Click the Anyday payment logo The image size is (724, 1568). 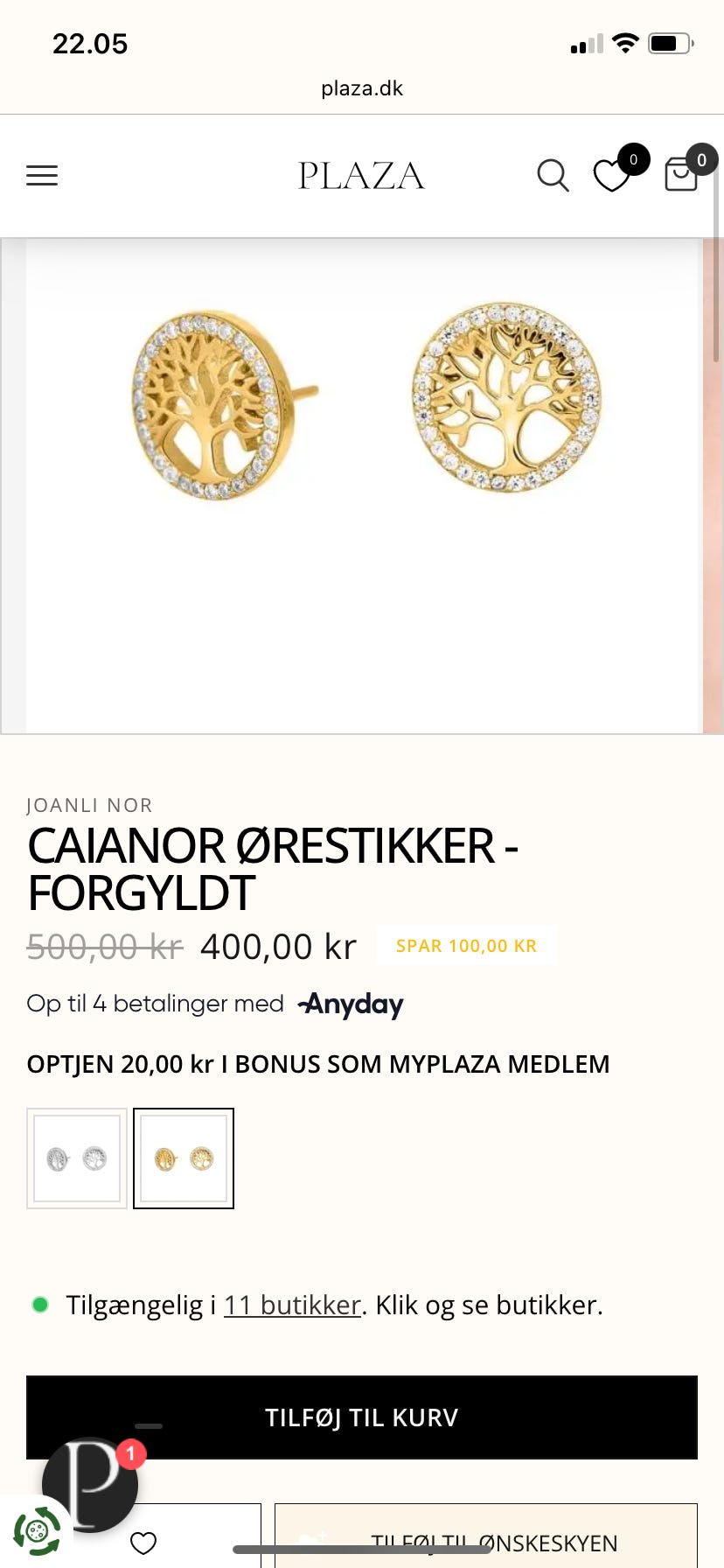tap(349, 1004)
